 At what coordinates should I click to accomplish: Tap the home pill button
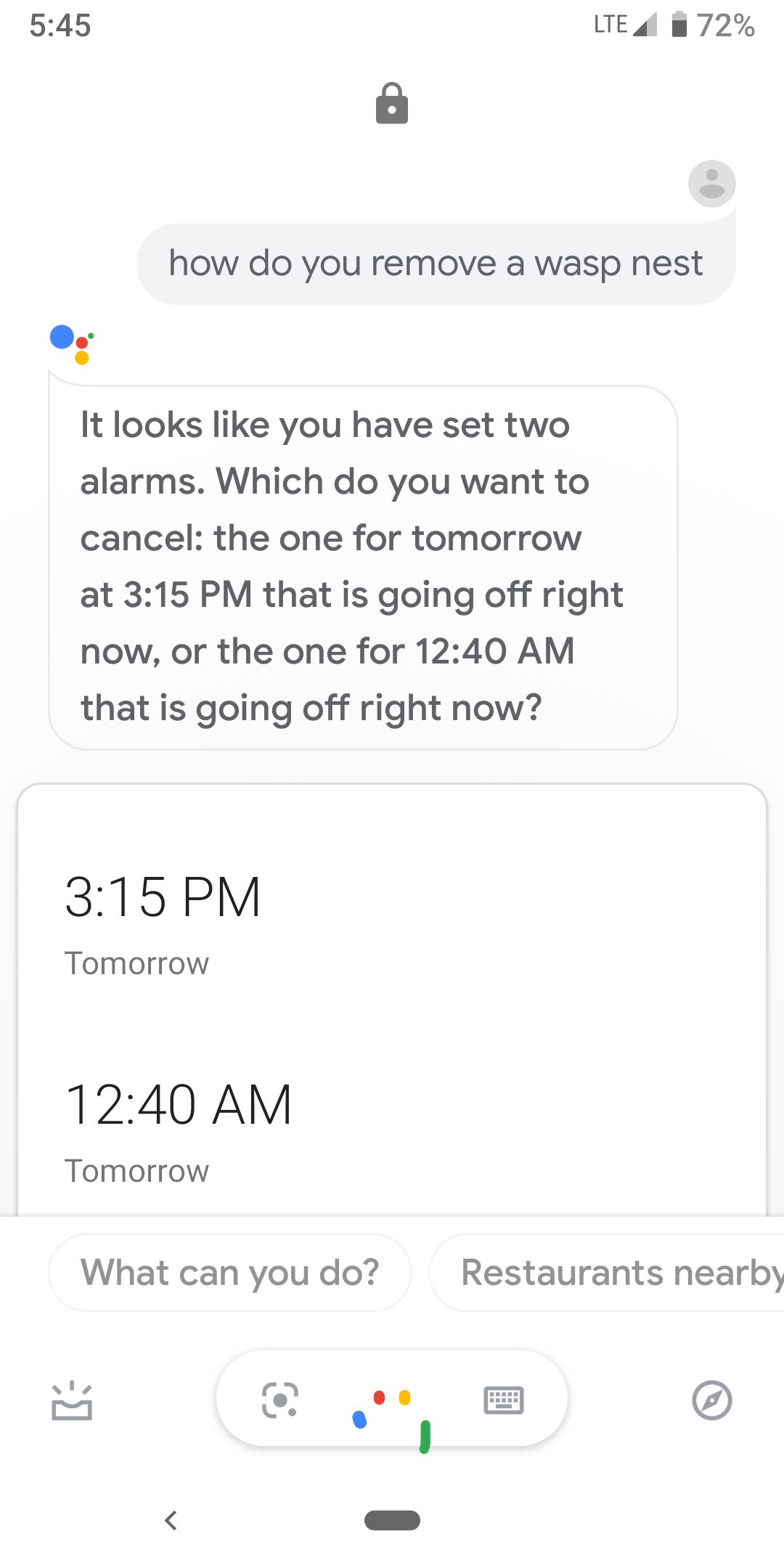tap(392, 1520)
